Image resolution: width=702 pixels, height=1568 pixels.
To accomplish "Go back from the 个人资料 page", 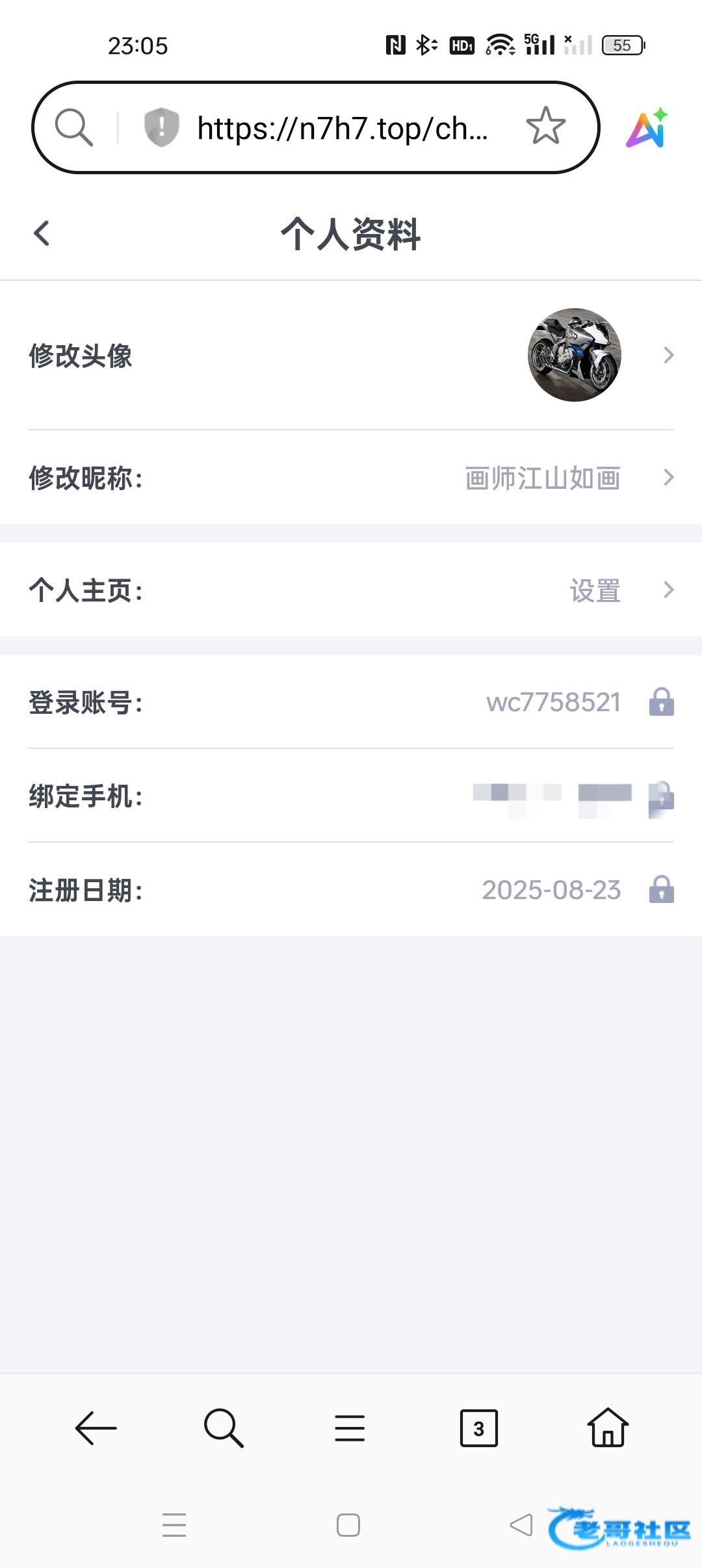I will pos(42,233).
